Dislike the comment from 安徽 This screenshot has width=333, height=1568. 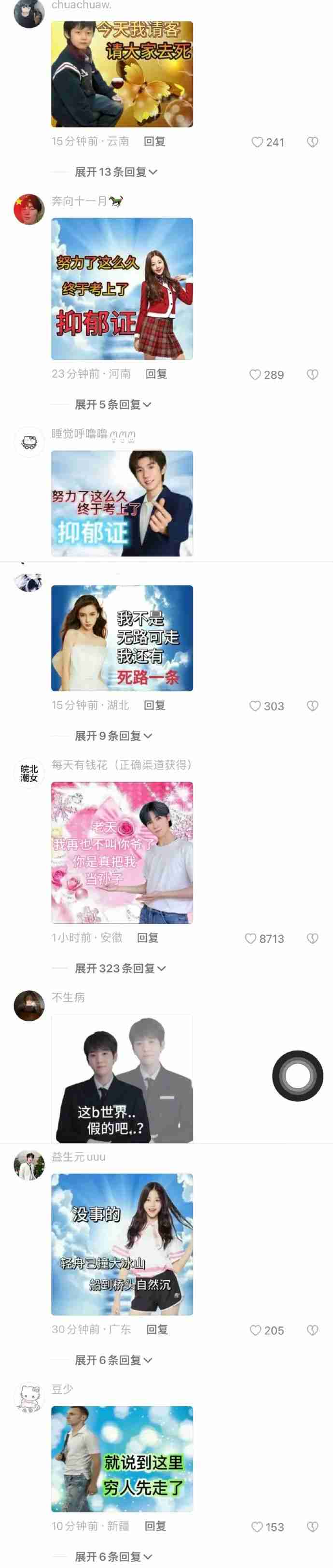tap(312, 939)
